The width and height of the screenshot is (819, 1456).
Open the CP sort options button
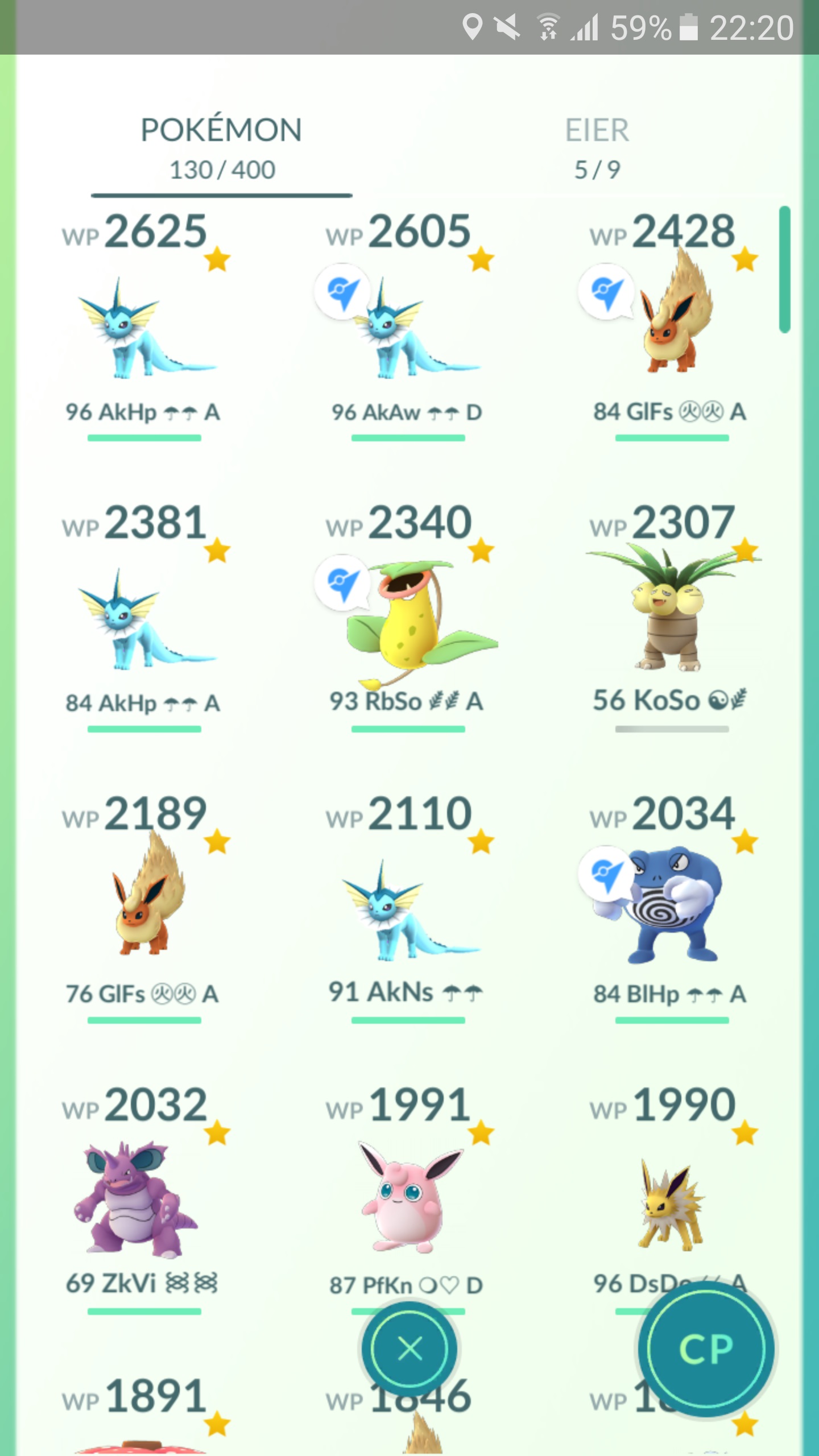[x=705, y=1349]
